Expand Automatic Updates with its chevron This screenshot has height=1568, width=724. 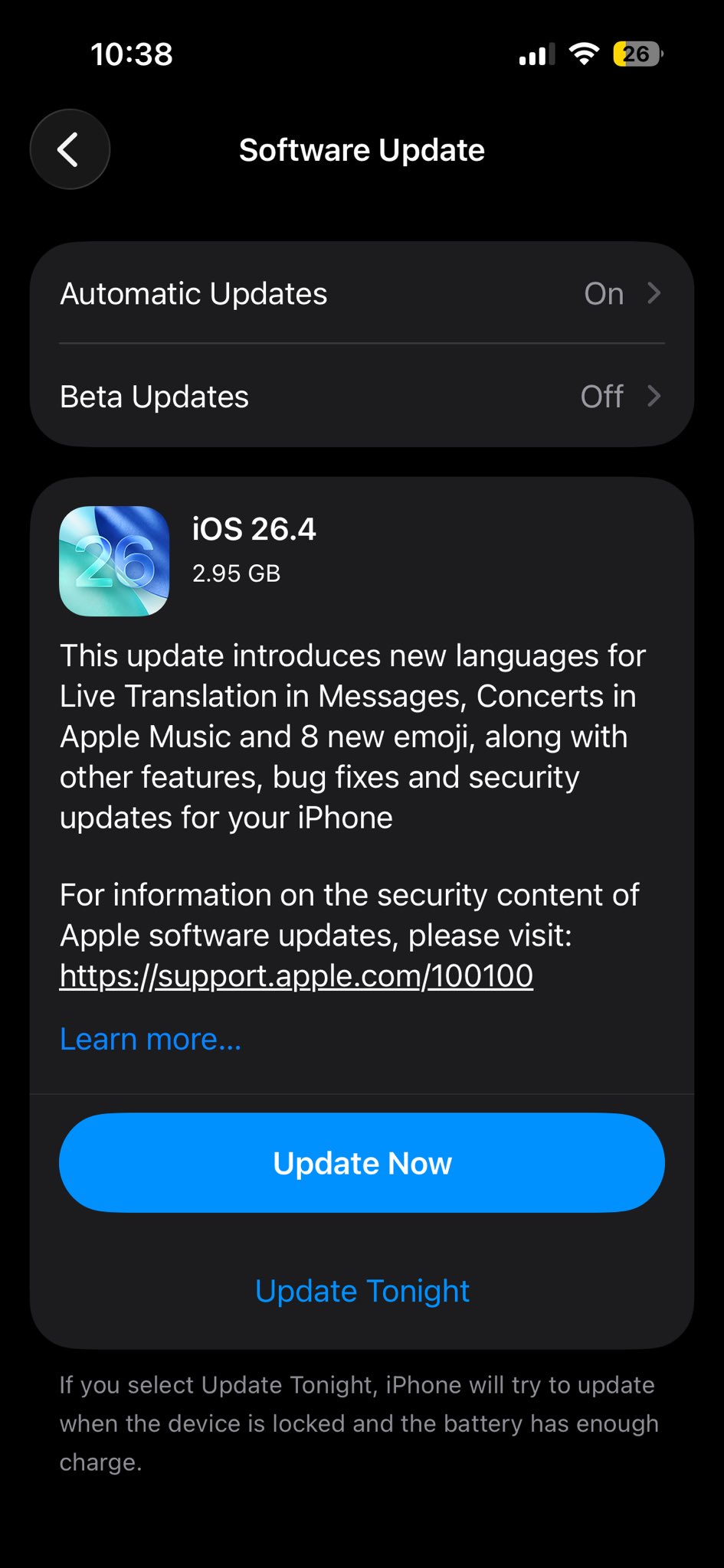click(x=655, y=293)
